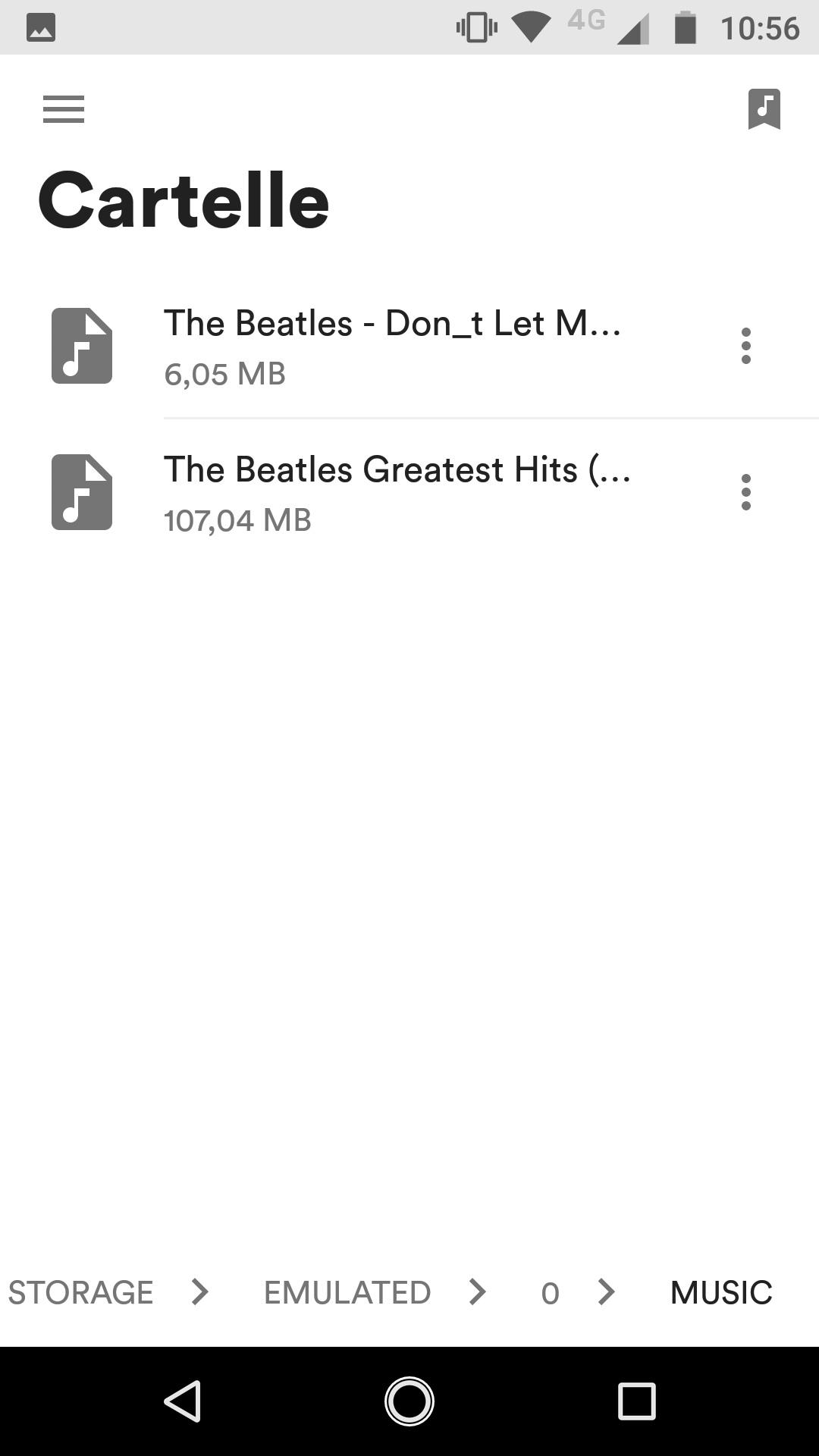Go to STORAGE in the breadcrumb path
The image size is (819, 1456).
click(x=81, y=1292)
